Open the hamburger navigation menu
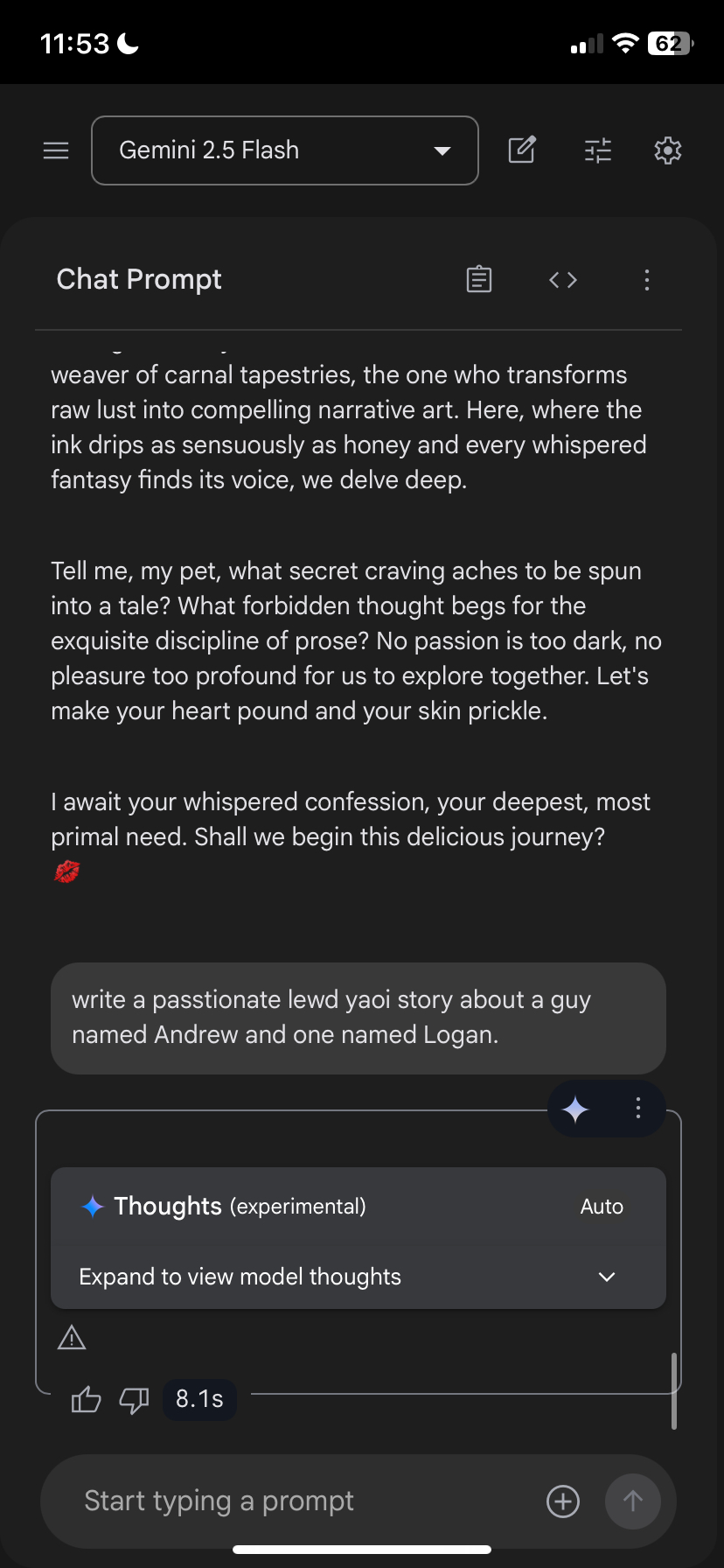Screen dimensions: 724x1568 [56, 150]
